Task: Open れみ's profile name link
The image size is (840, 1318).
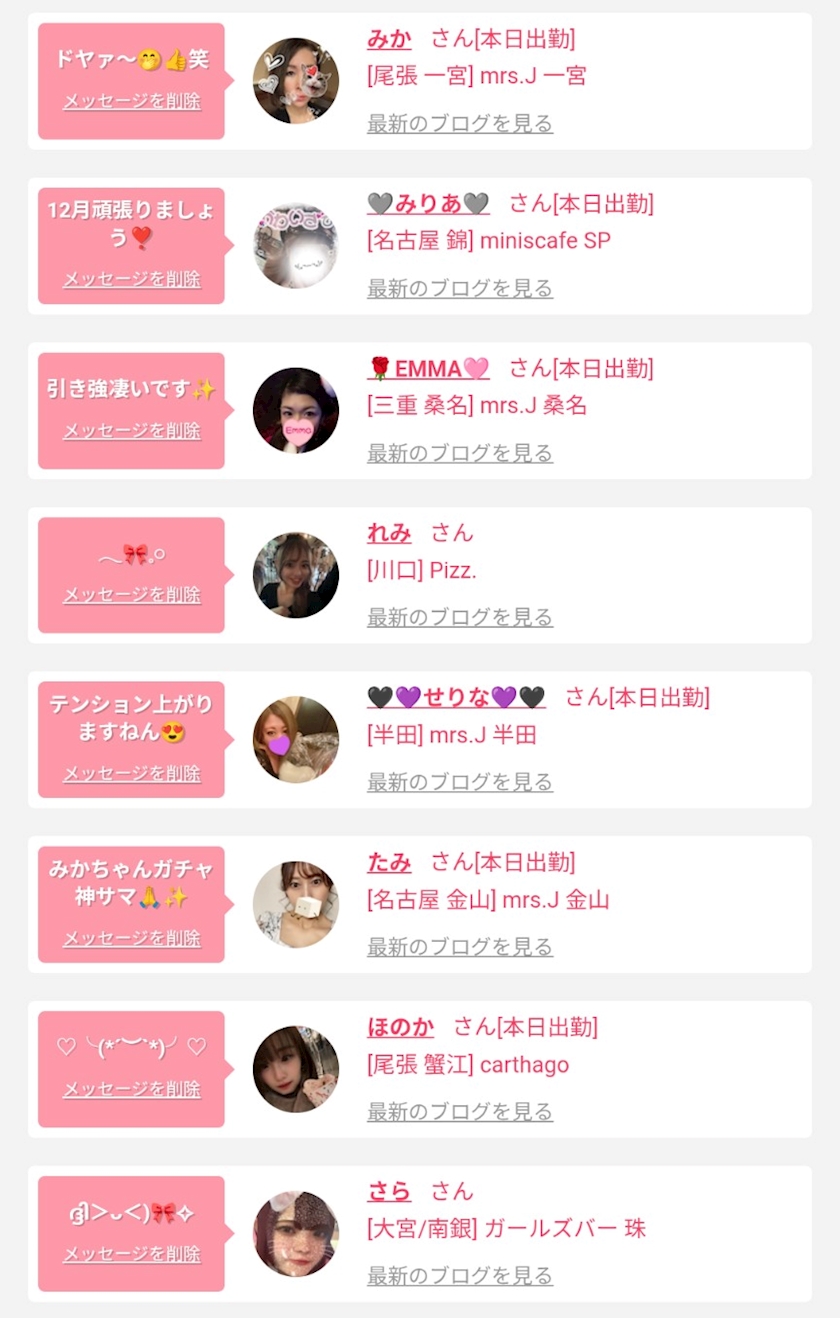Action: click(389, 533)
